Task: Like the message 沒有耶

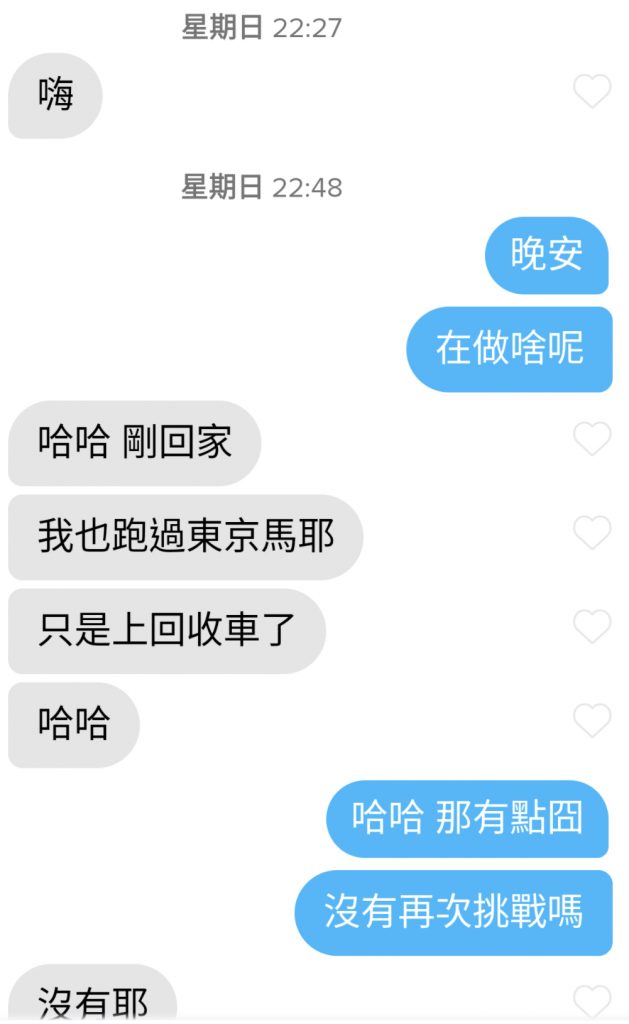Action: 591,1000
